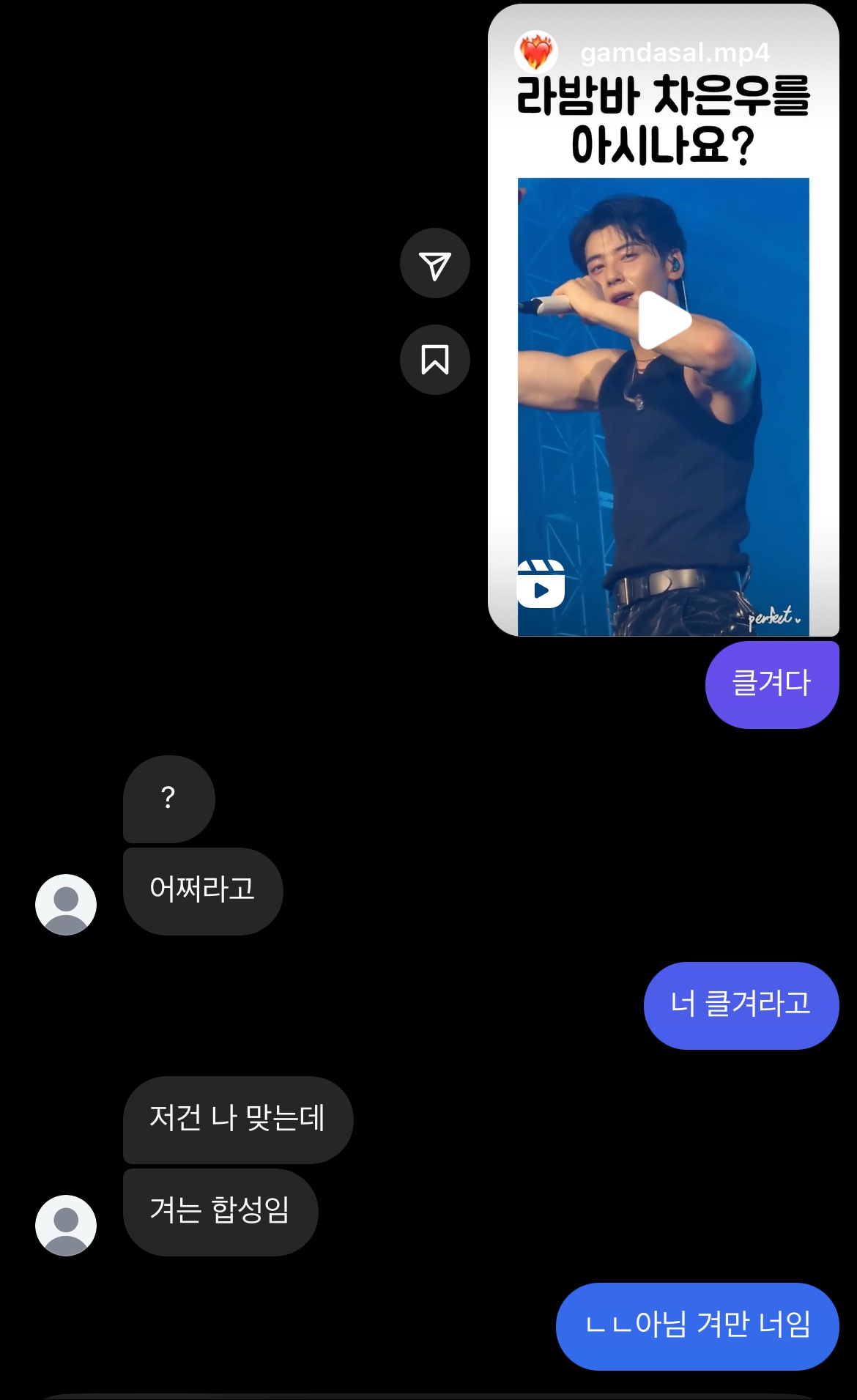Open the sender's profile picture beside 어쩌라고
857x1400 pixels.
coord(66,904)
